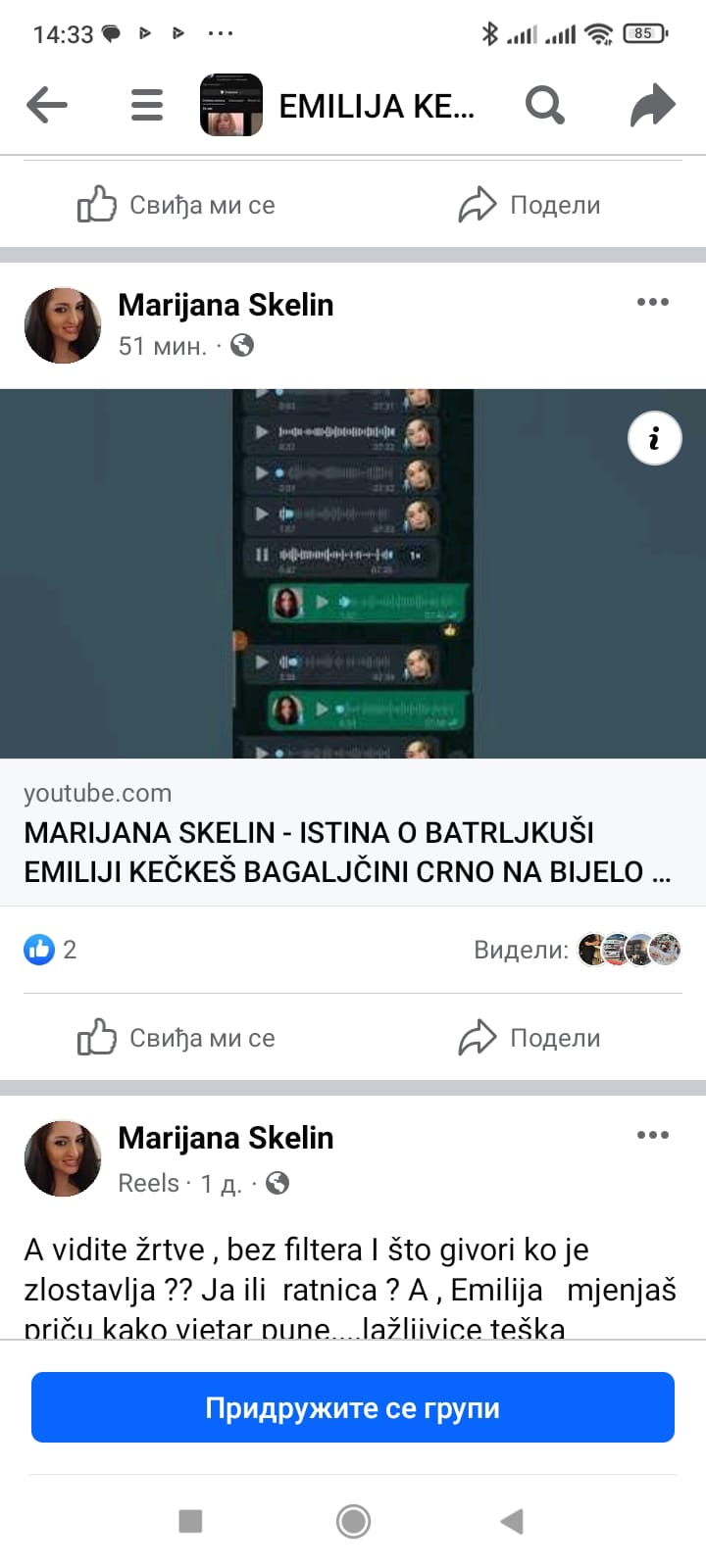
Task: Tap the info icon on the video preview
Action: [654, 437]
